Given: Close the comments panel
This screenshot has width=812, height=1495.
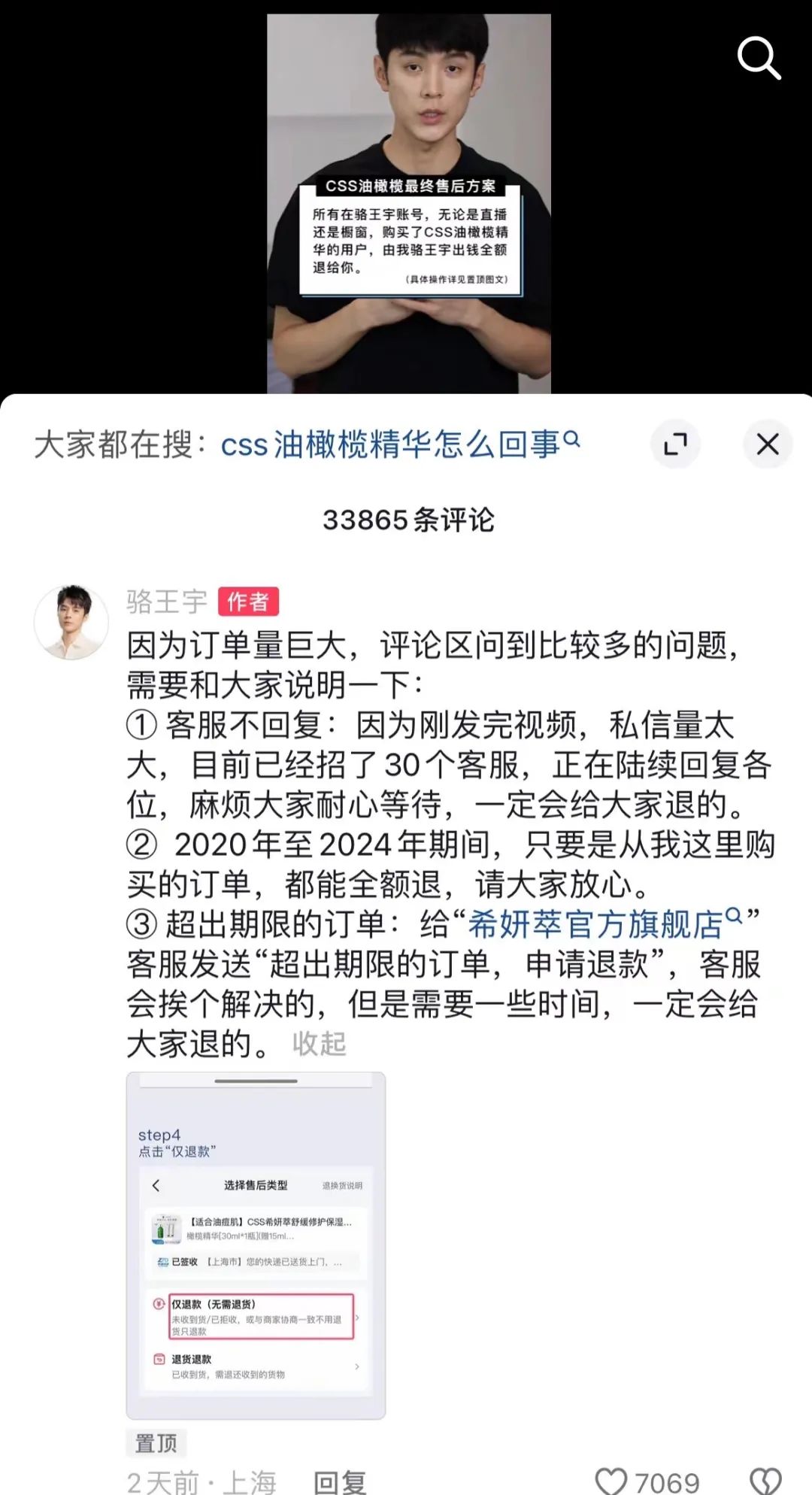Looking at the screenshot, I should [x=767, y=444].
